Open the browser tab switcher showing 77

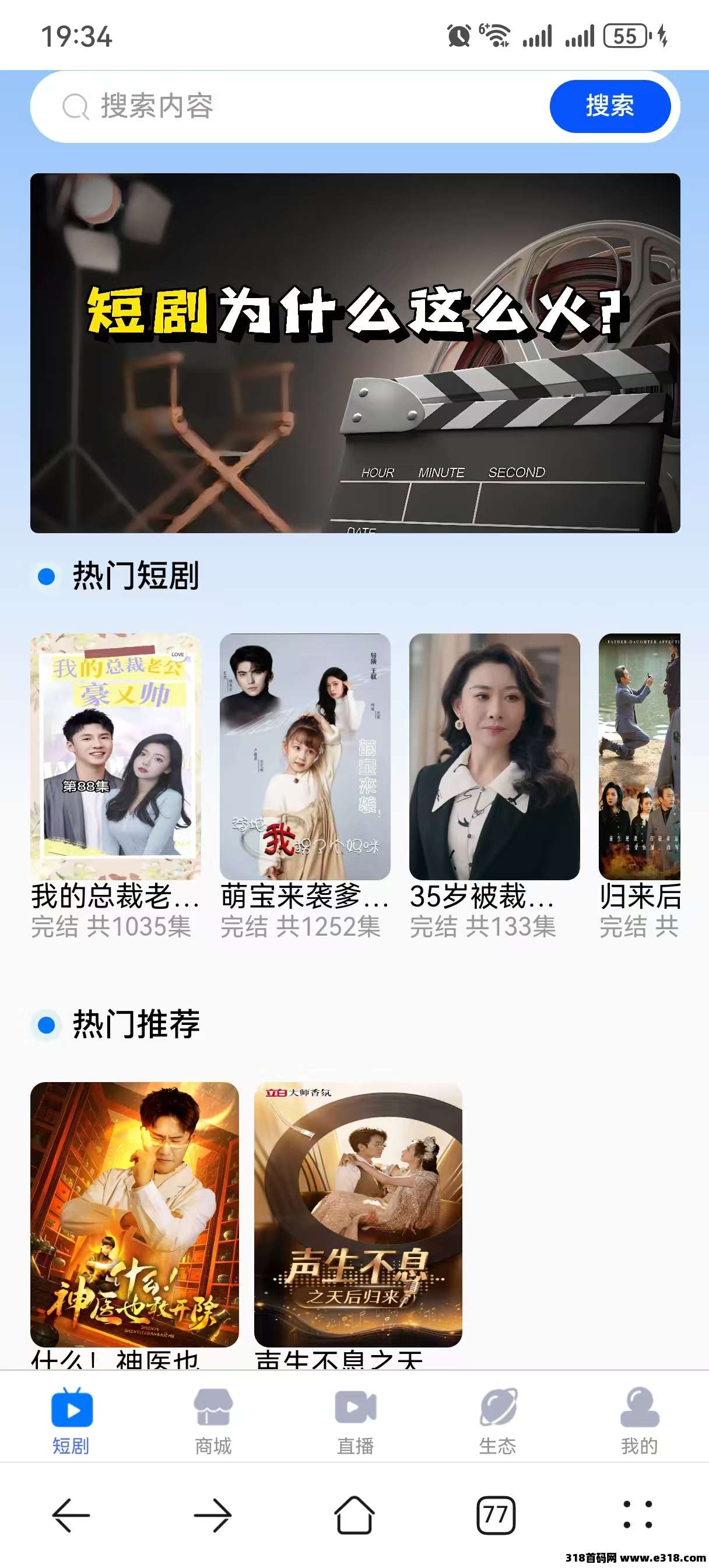496,1514
